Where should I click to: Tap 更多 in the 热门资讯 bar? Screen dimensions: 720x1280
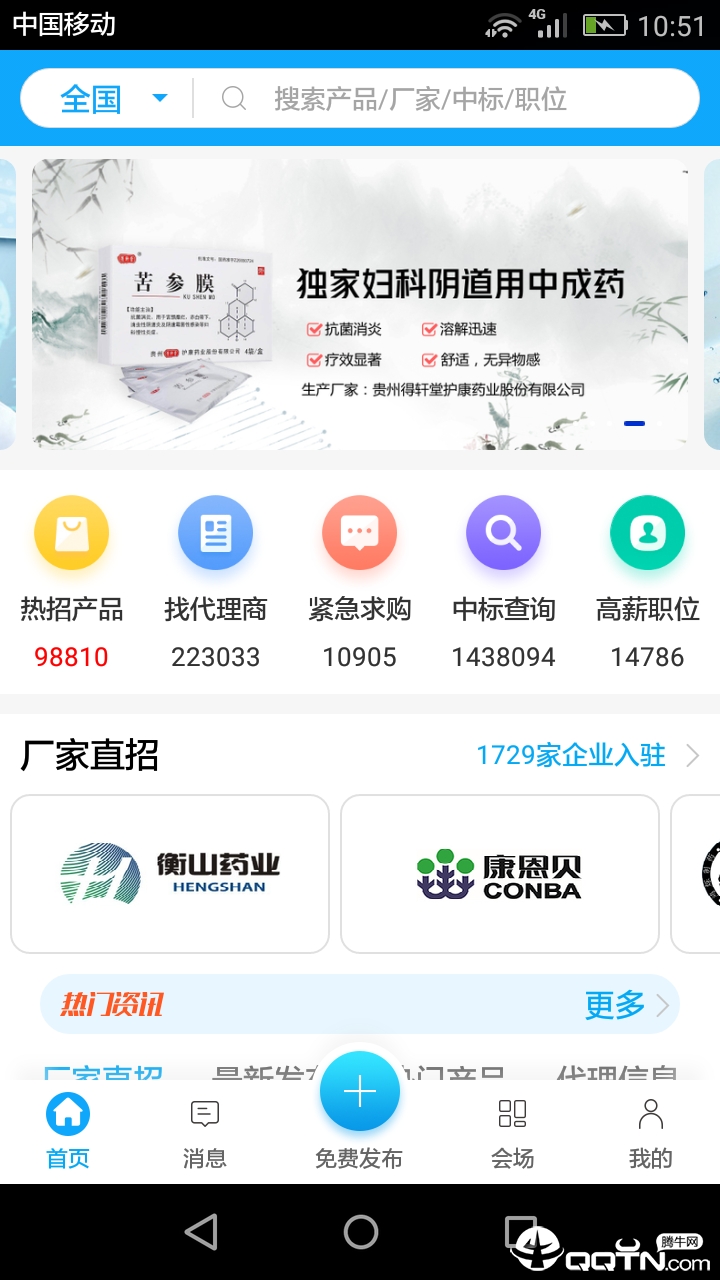(626, 1005)
